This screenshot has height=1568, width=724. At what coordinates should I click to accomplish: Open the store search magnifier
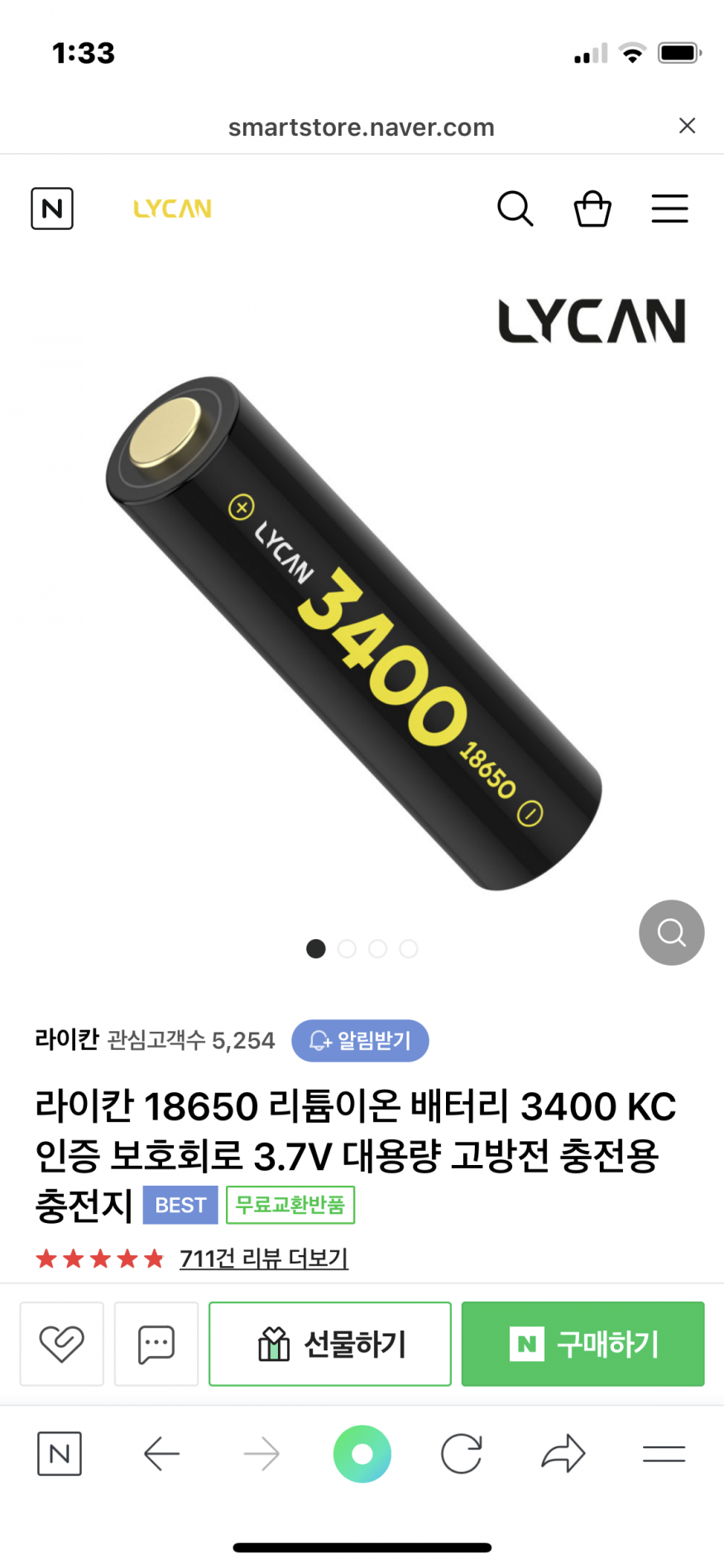pos(515,209)
